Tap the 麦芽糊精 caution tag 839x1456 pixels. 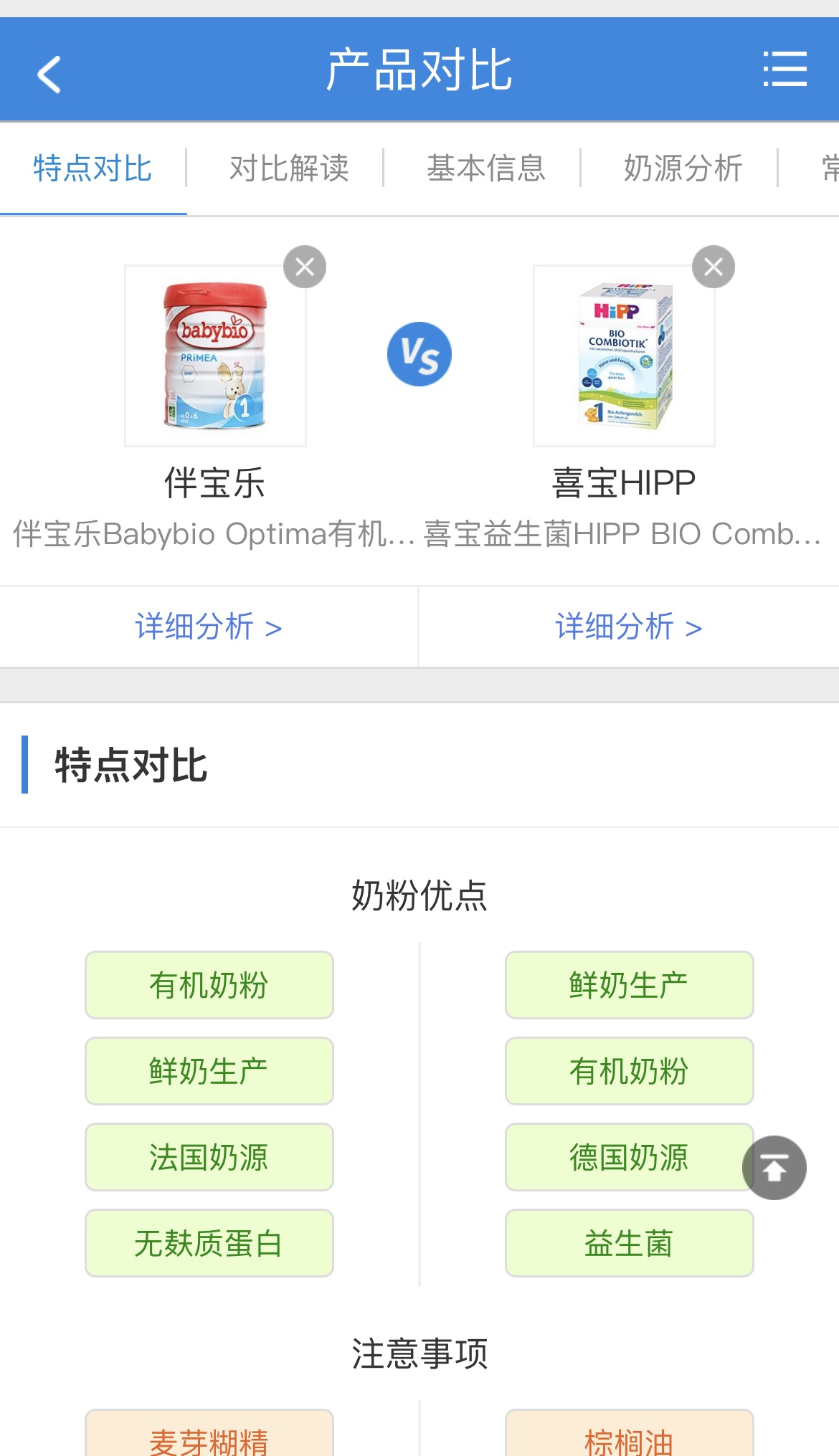point(209,1437)
